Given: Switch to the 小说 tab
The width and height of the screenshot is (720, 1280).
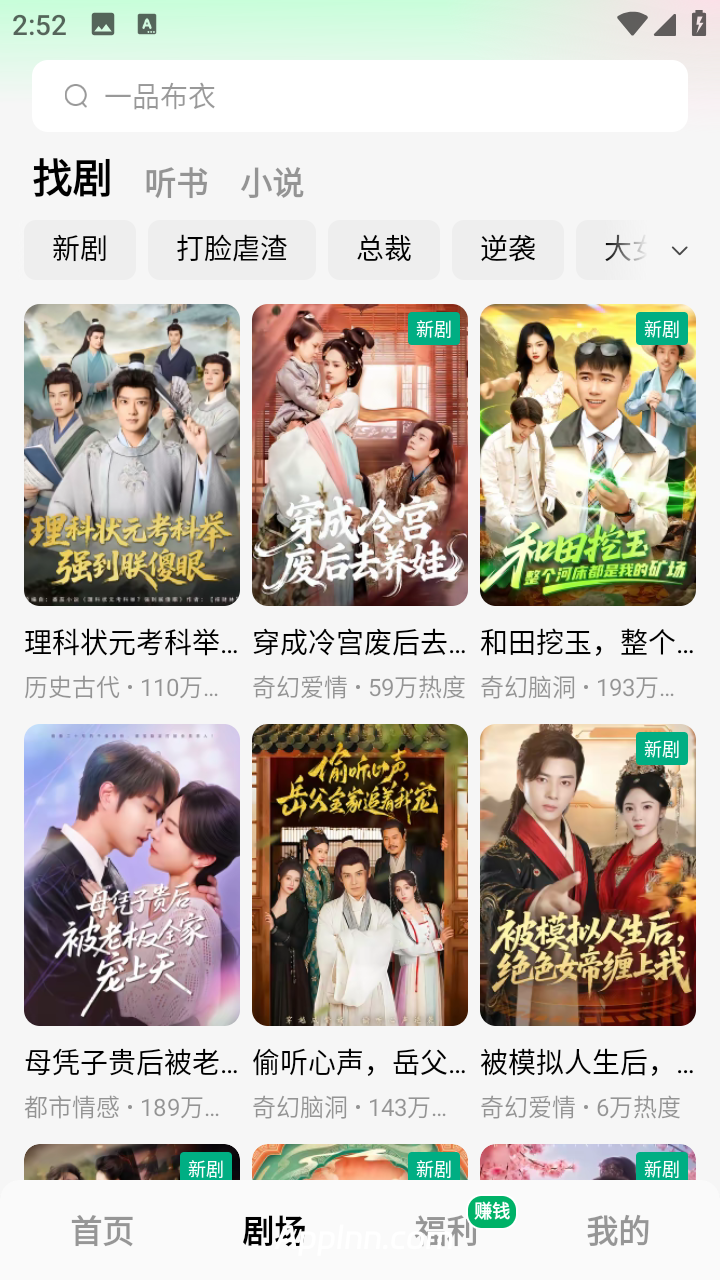Looking at the screenshot, I should tap(271, 182).
